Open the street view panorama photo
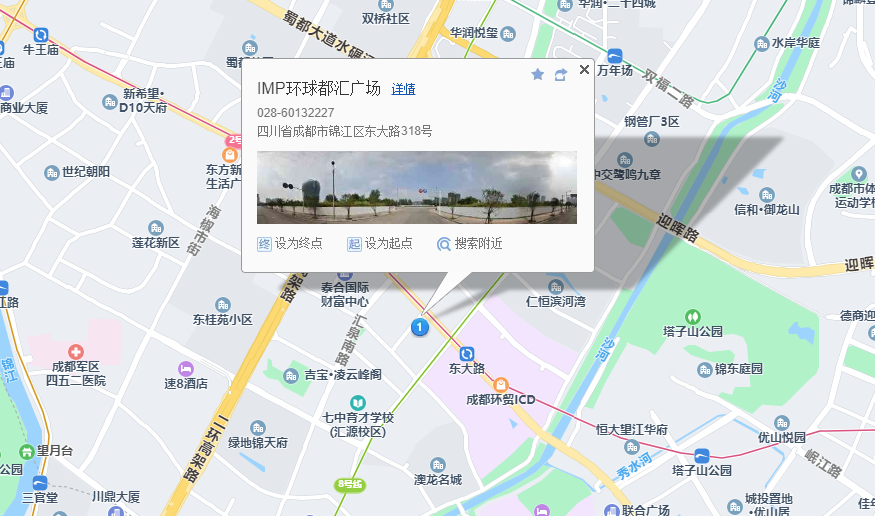Screen dimensions: 875x516 point(416,187)
